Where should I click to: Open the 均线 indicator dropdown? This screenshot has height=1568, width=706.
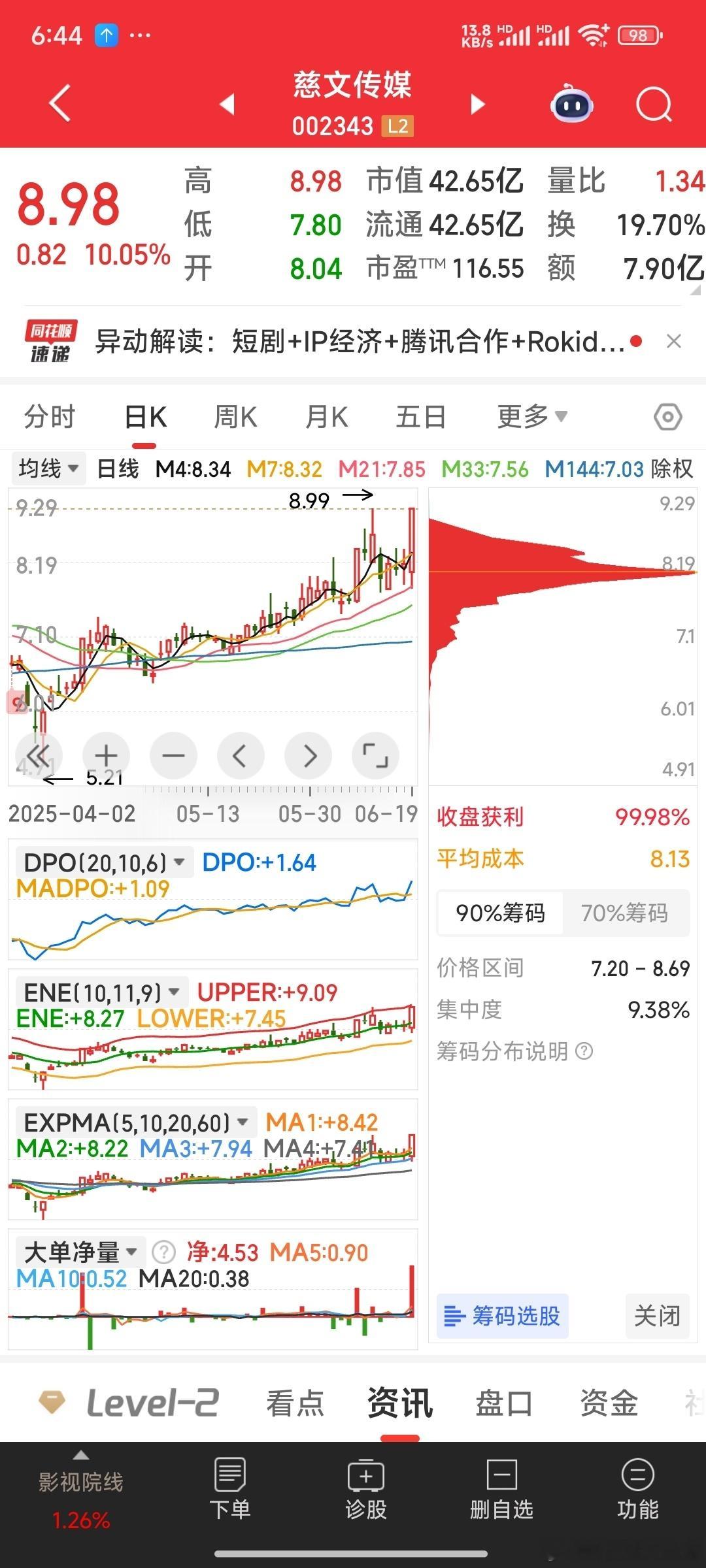(48, 468)
